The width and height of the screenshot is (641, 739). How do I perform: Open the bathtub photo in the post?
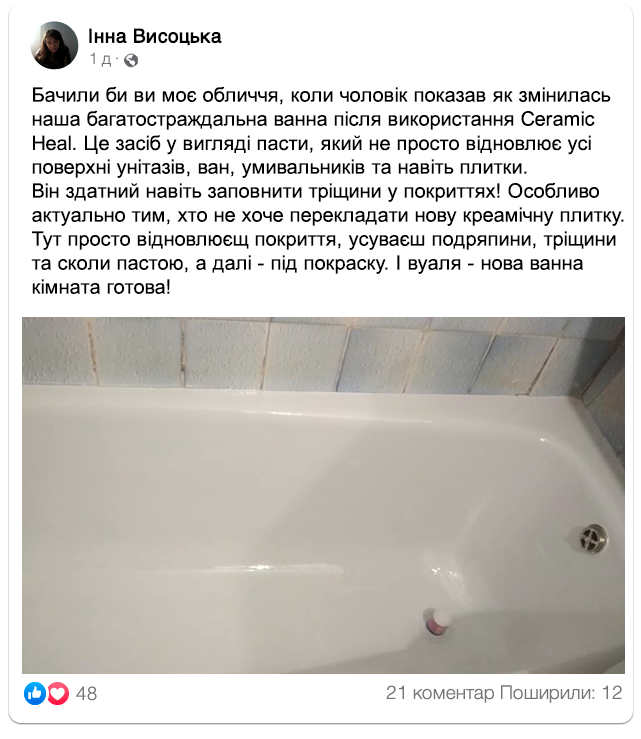[322, 494]
